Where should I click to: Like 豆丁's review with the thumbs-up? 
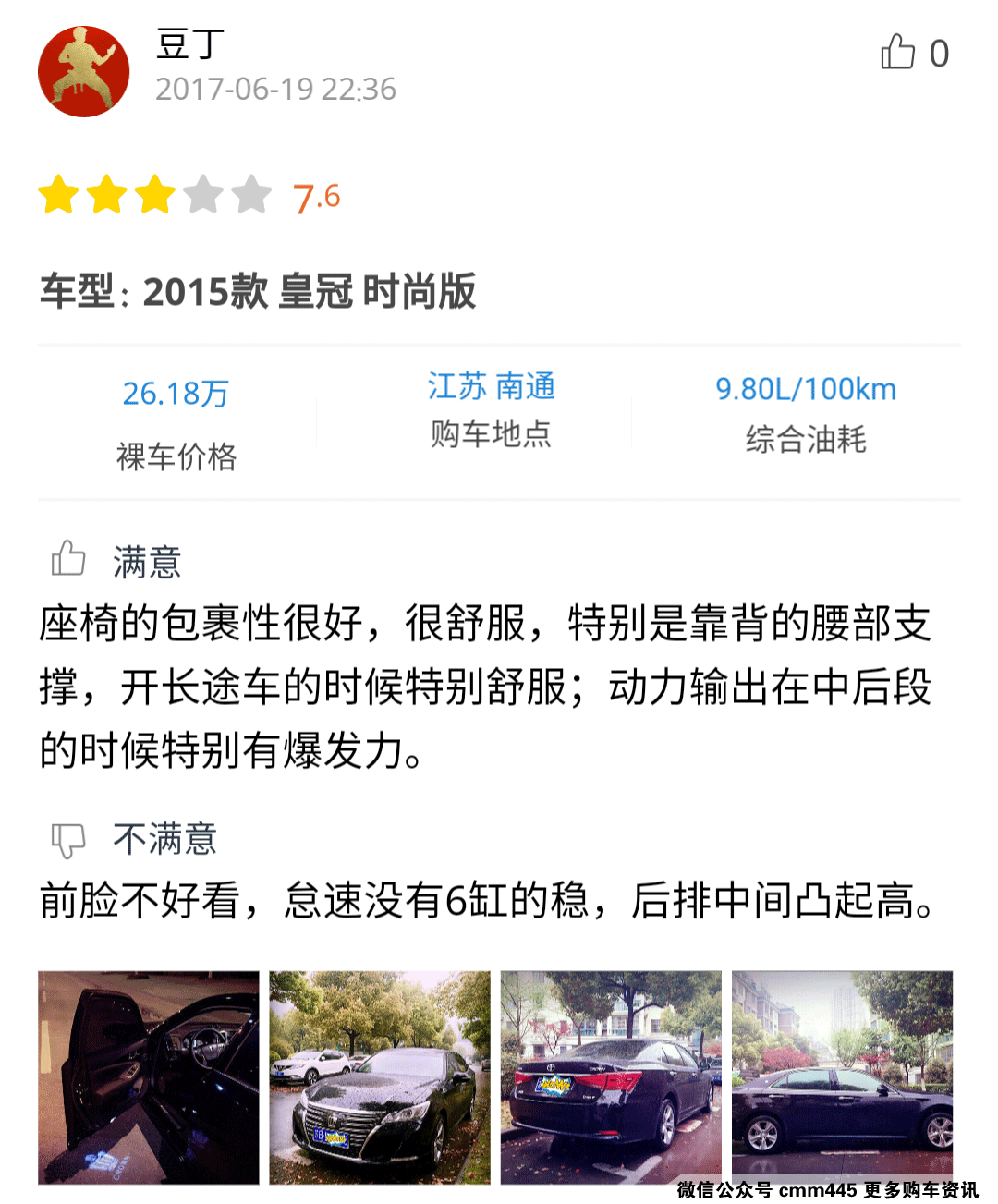[898, 53]
